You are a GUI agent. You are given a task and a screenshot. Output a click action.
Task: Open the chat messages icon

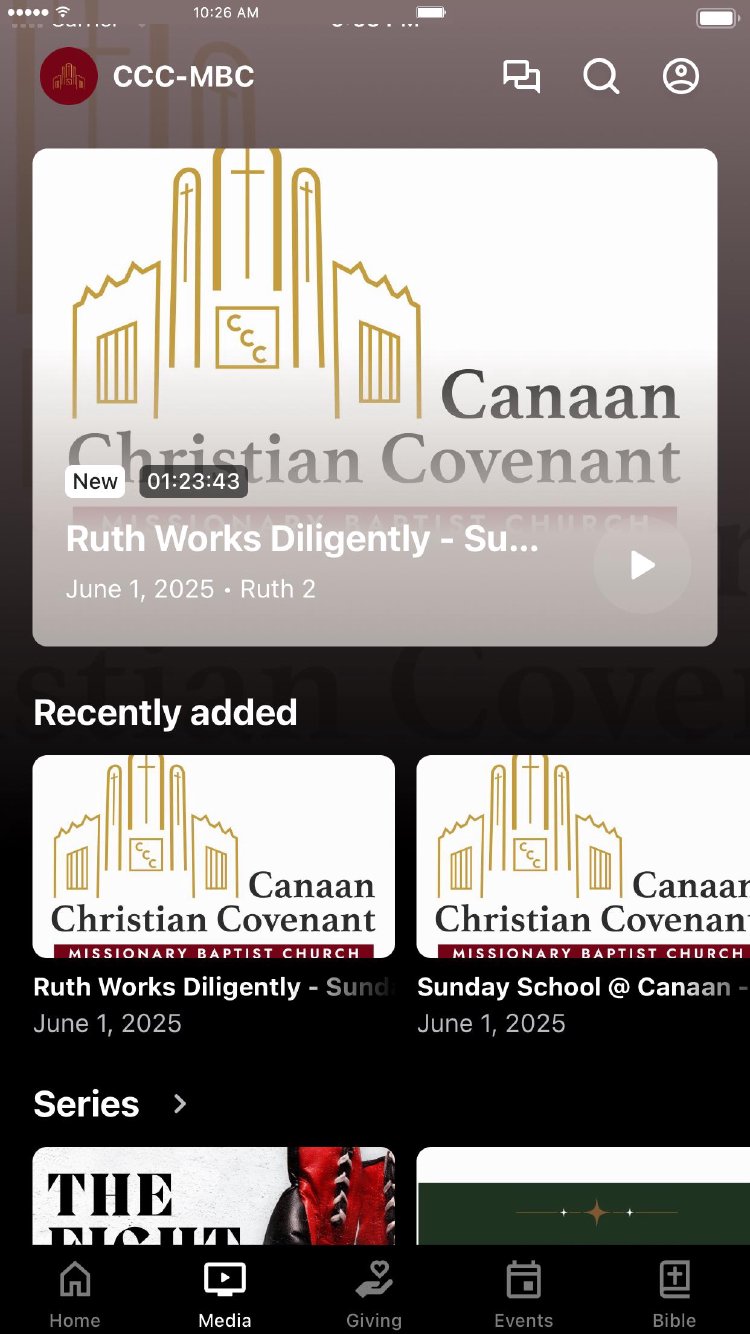[x=521, y=77]
